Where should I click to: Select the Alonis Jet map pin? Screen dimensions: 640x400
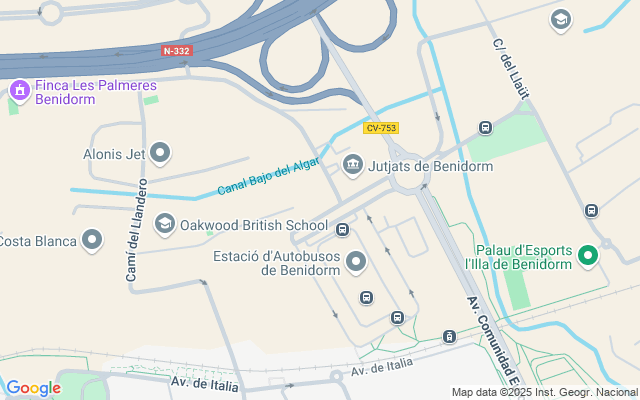point(160,154)
